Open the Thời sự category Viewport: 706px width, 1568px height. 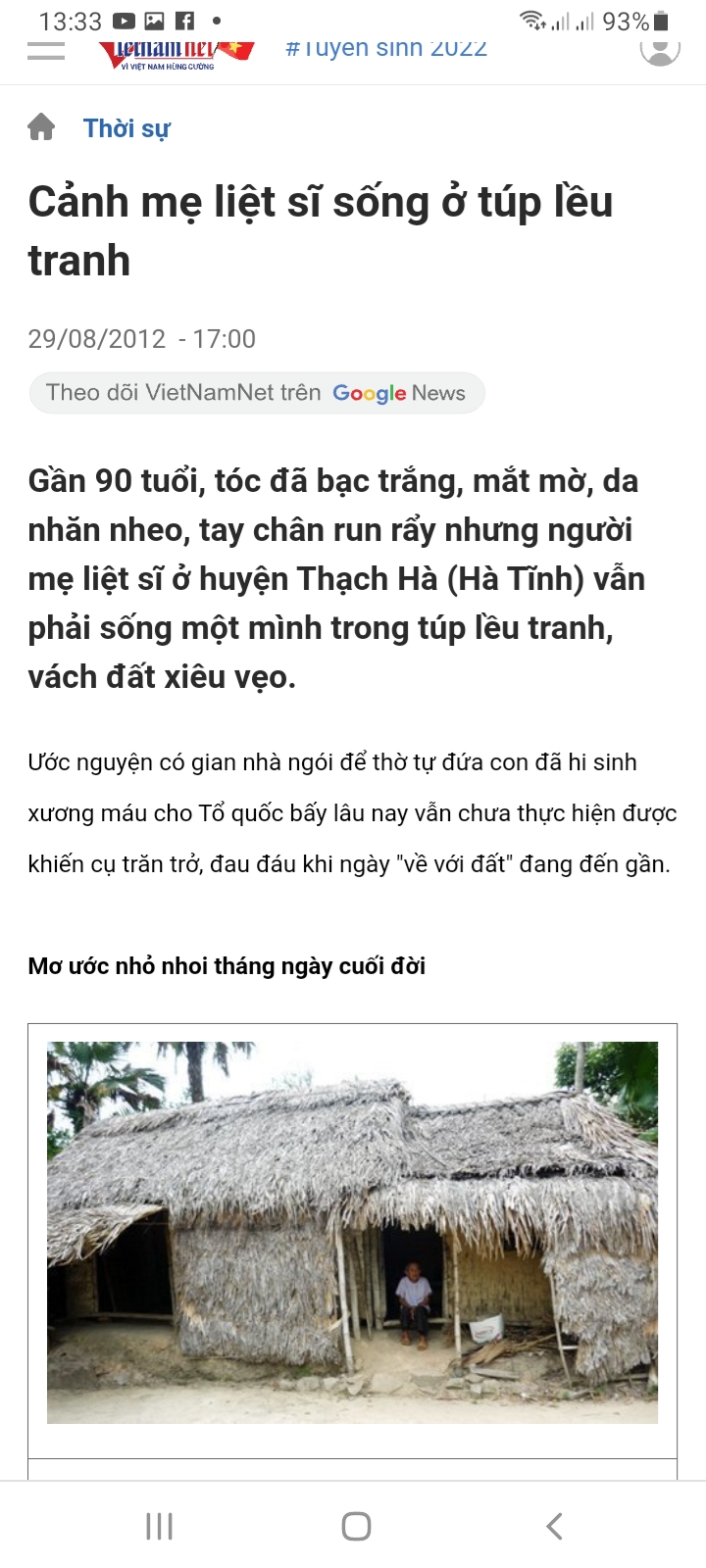126,128
